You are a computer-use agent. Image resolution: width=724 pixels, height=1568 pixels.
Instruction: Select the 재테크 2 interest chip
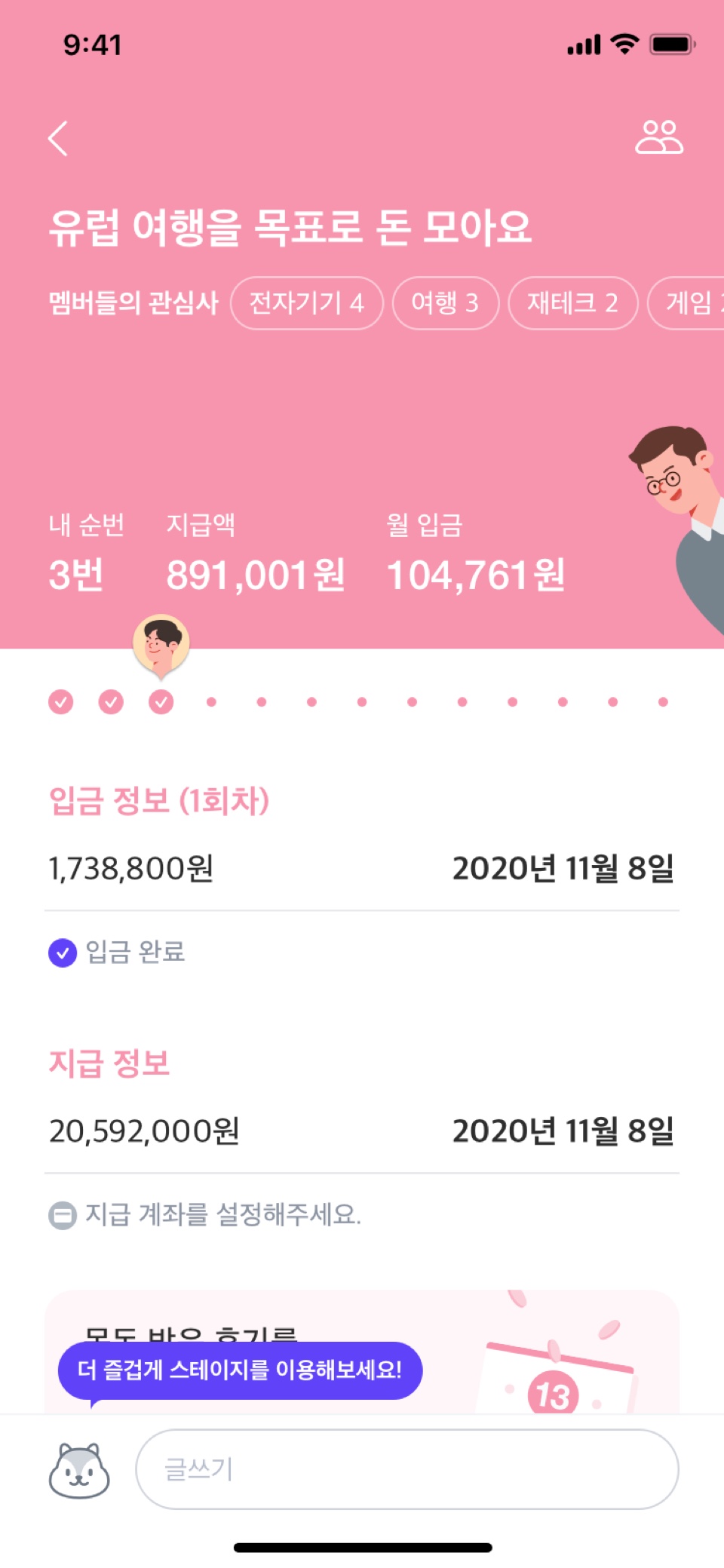point(572,303)
